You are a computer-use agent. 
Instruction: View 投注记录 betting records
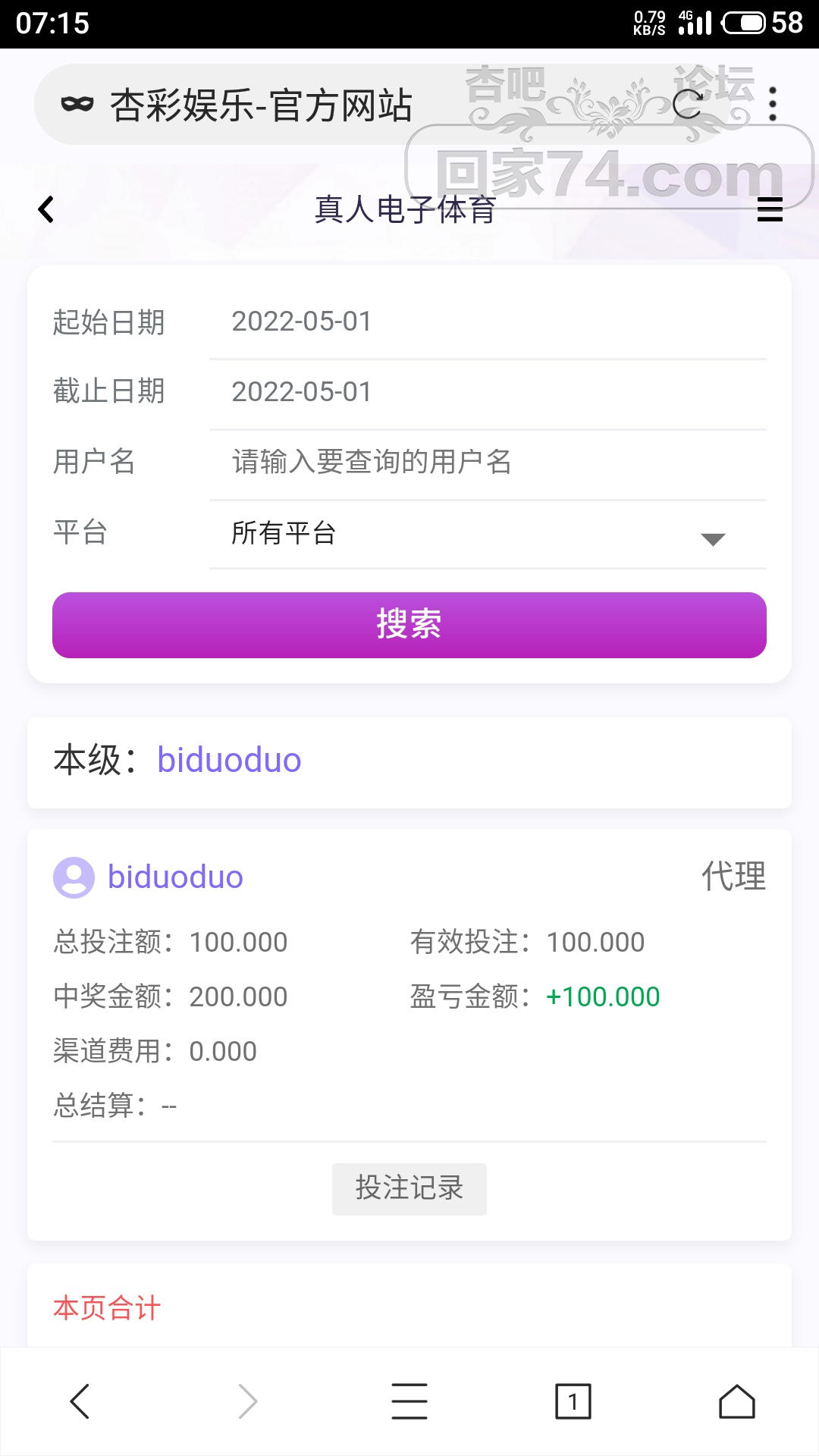(409, 1188)
